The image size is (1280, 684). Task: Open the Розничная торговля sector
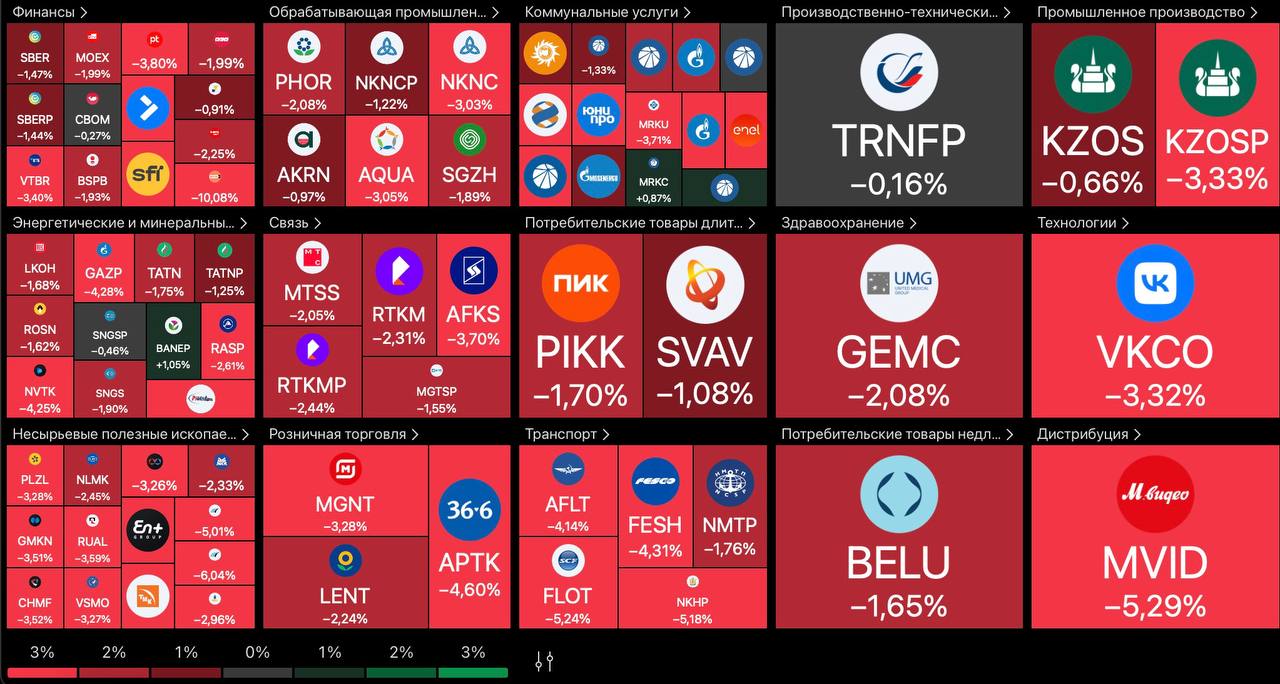tap(344, 434)
